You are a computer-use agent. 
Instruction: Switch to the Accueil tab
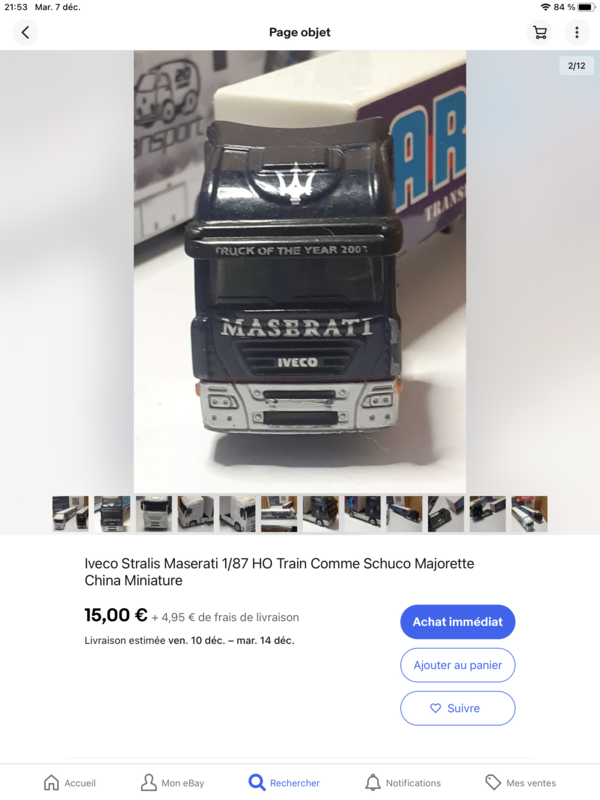click(x=70, y=782)
